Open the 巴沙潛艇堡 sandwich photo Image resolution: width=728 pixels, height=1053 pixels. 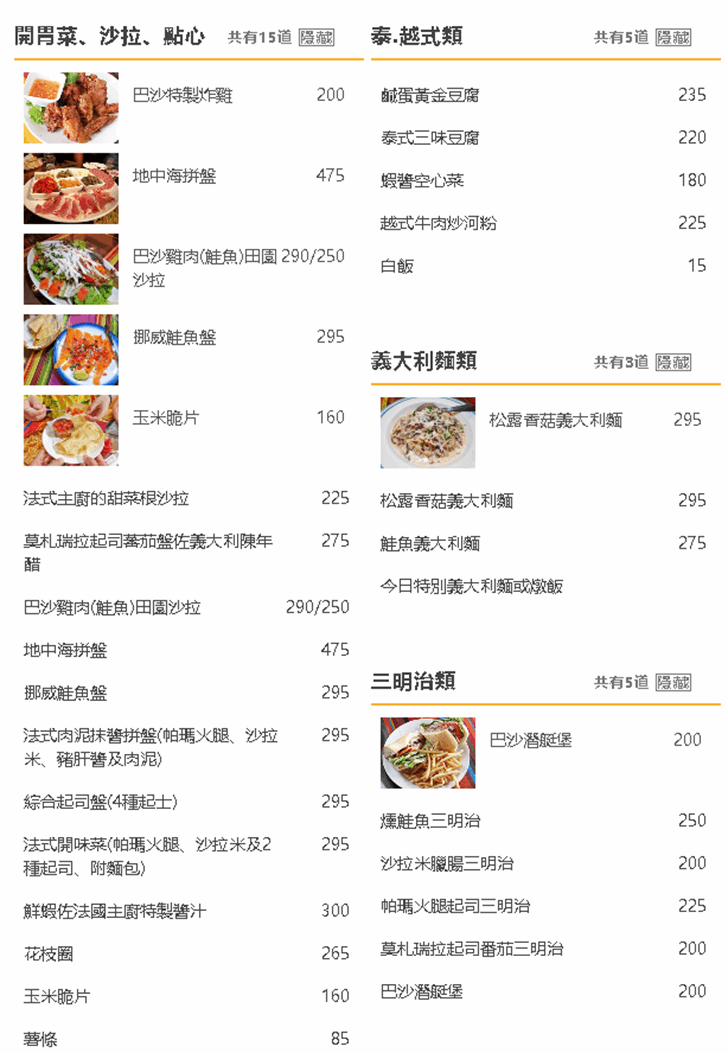click(428, 752)
